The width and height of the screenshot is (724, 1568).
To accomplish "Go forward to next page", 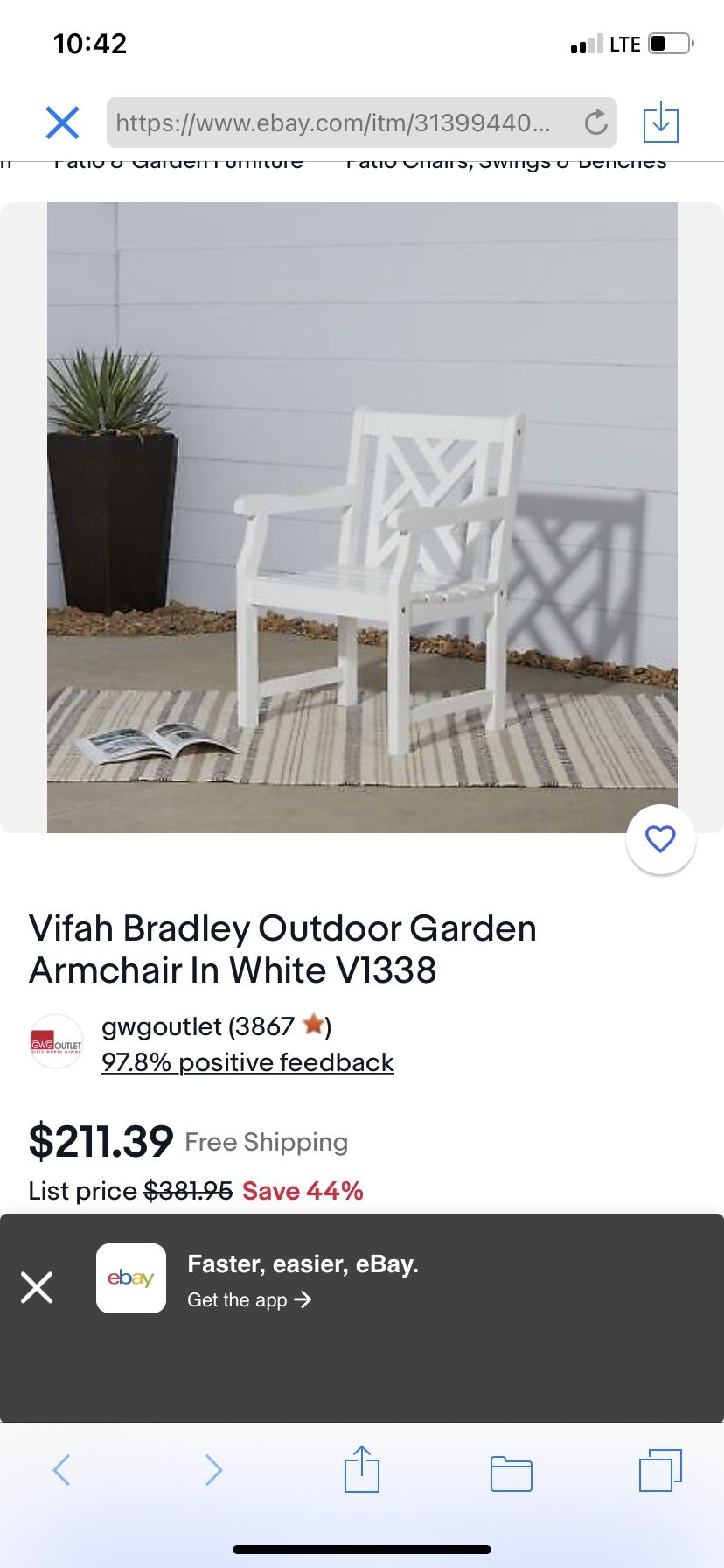I will [x=213, y=1470].
